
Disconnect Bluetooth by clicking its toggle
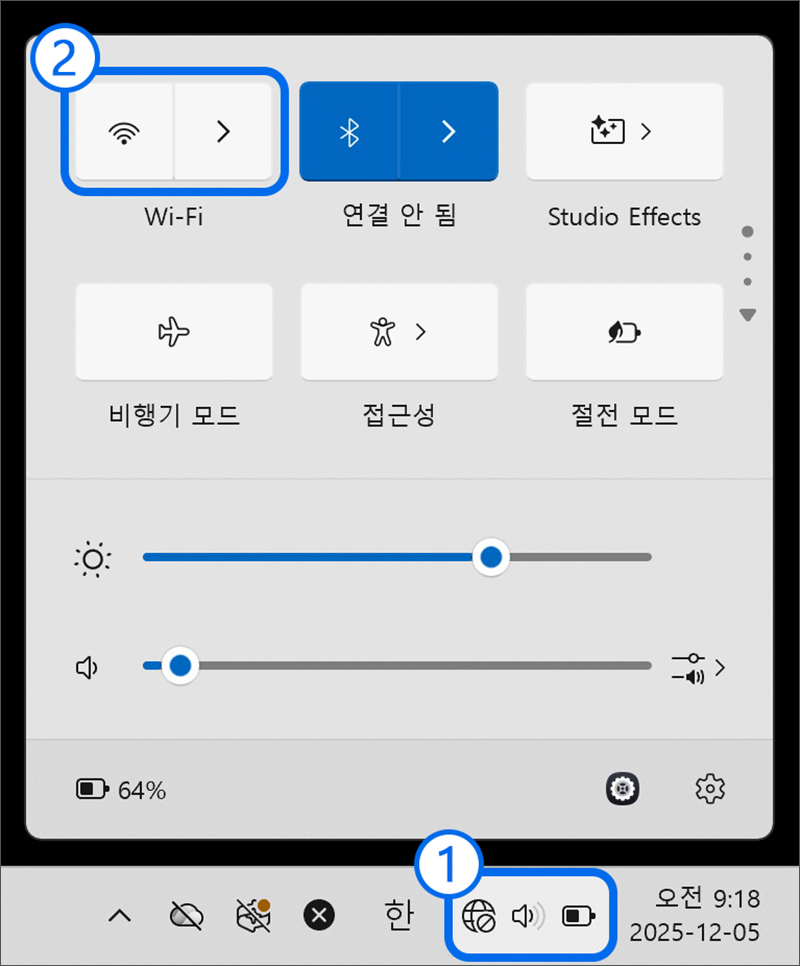click(x=349, y=131)
